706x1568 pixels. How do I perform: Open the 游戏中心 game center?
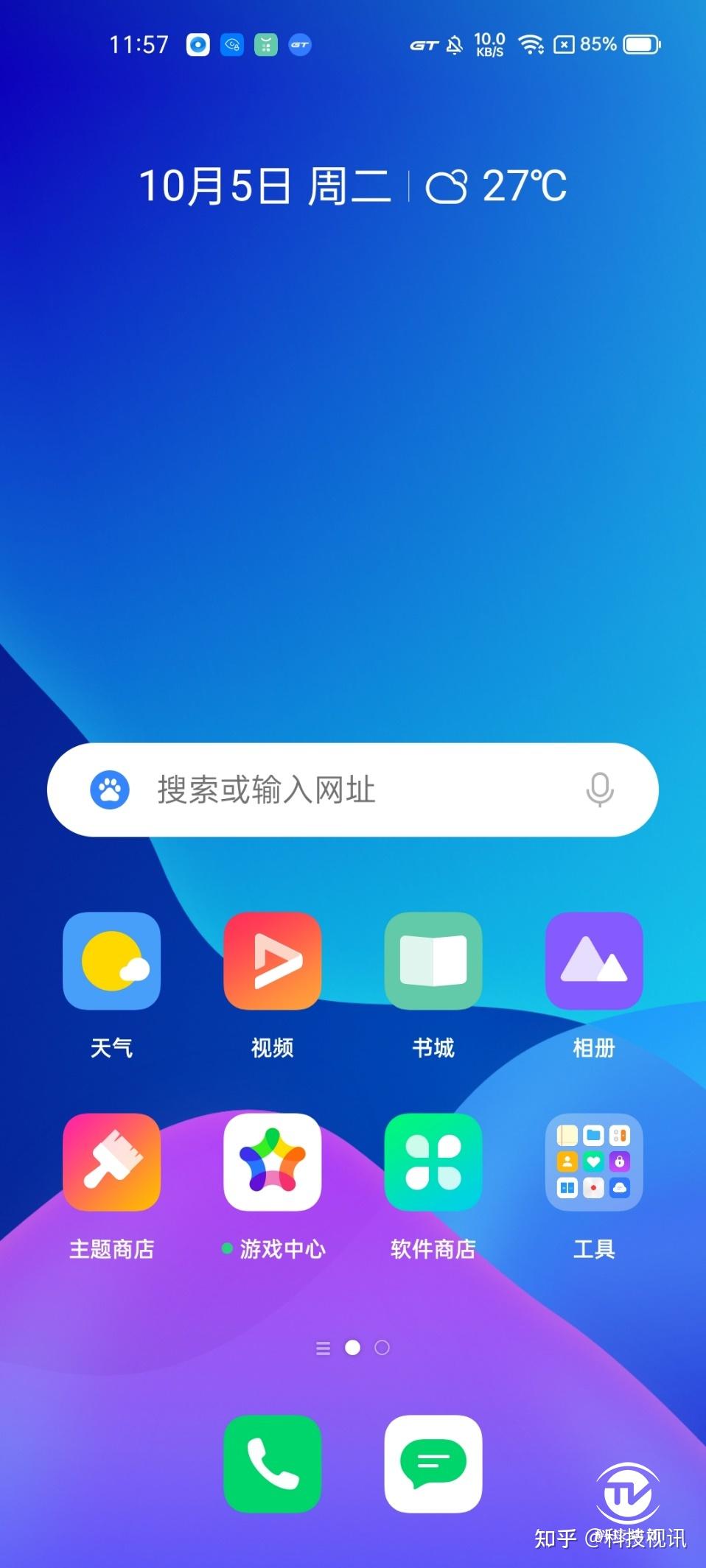pyautogui.click(x=272, y=1161)
